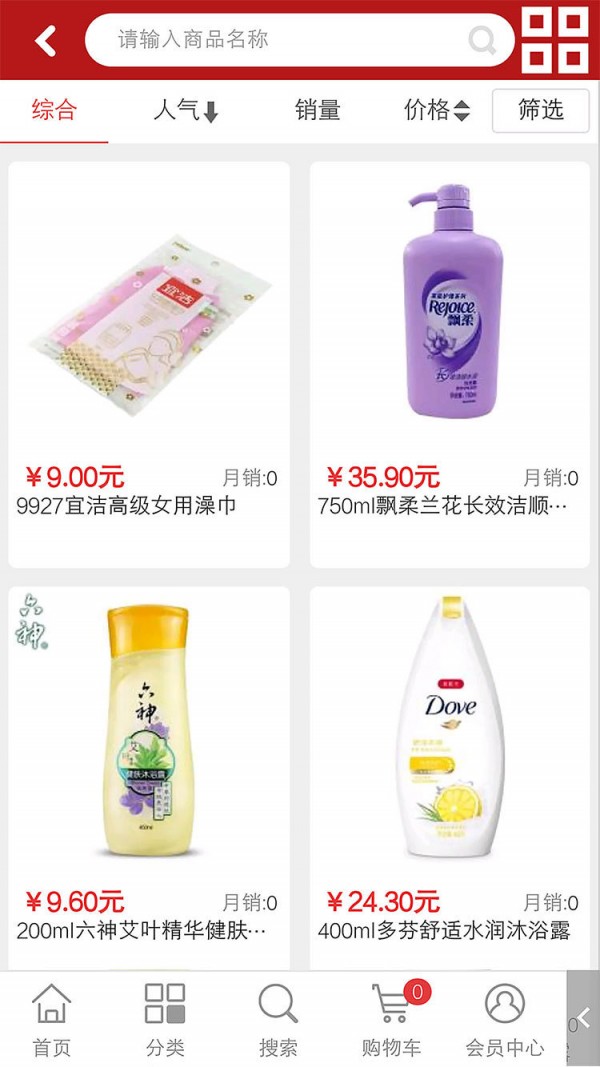Open the 750ml飘柔兰花 shampoo product card
Viewport: 600px width, 1067px height.
tap(450, 365)
